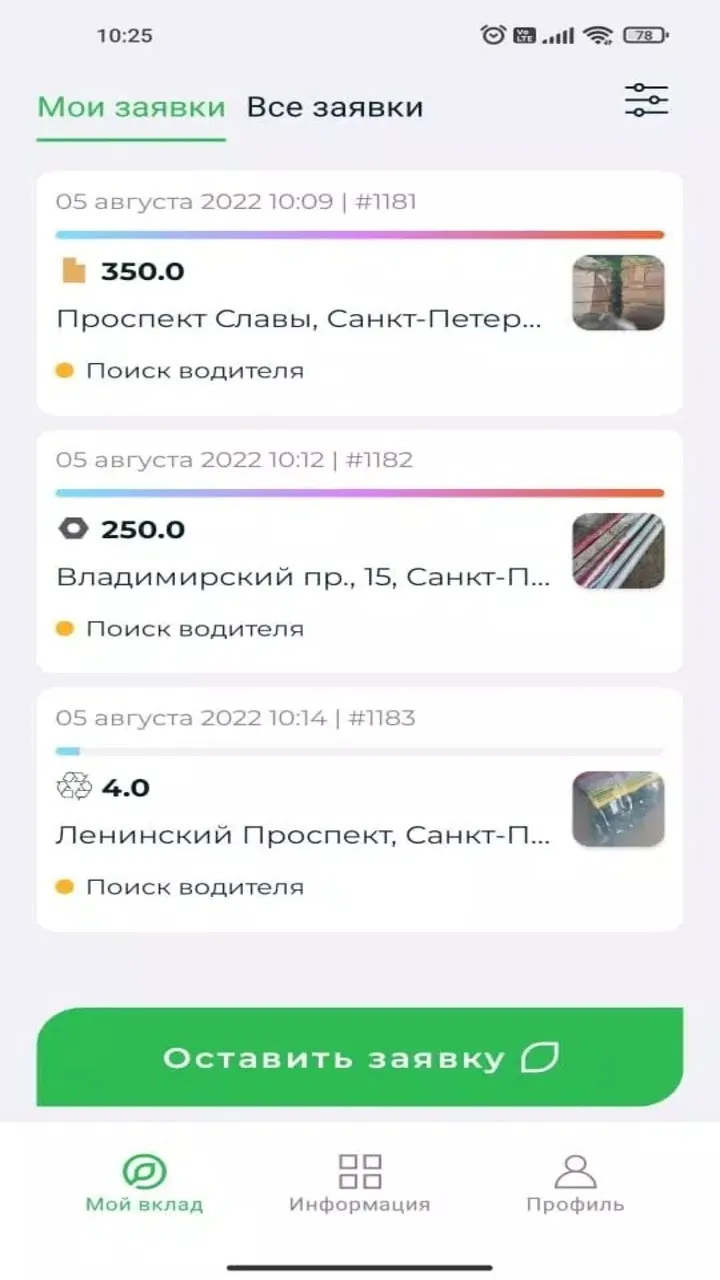Open request #1182 on Владимирский пр.
The image size is (720, 1280).
pyautogui.click(x=360, y=551)
